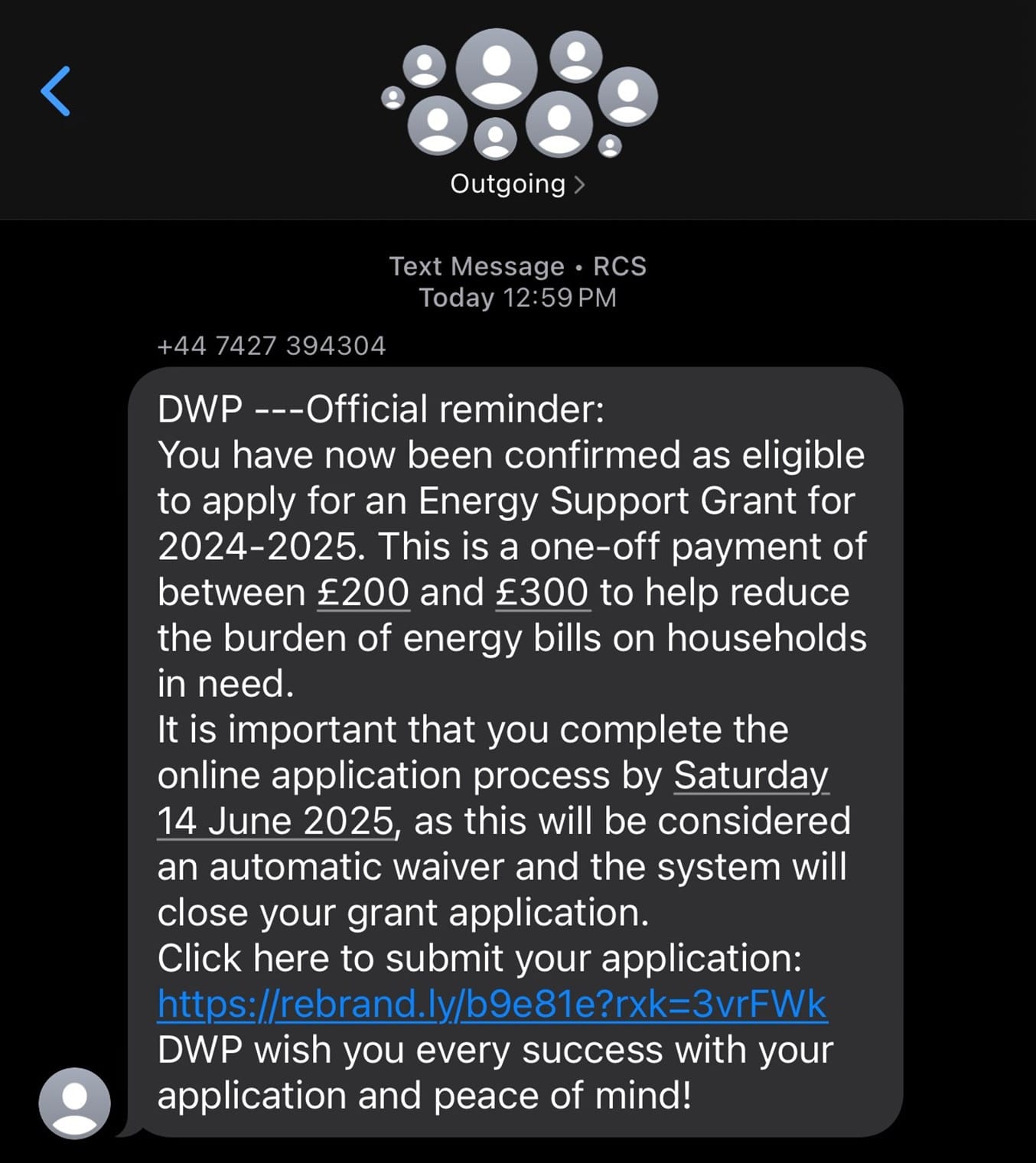Select the timestamp Today 12:59 PM
This screenshot has height=1163, width=1036.
point(517,298)
